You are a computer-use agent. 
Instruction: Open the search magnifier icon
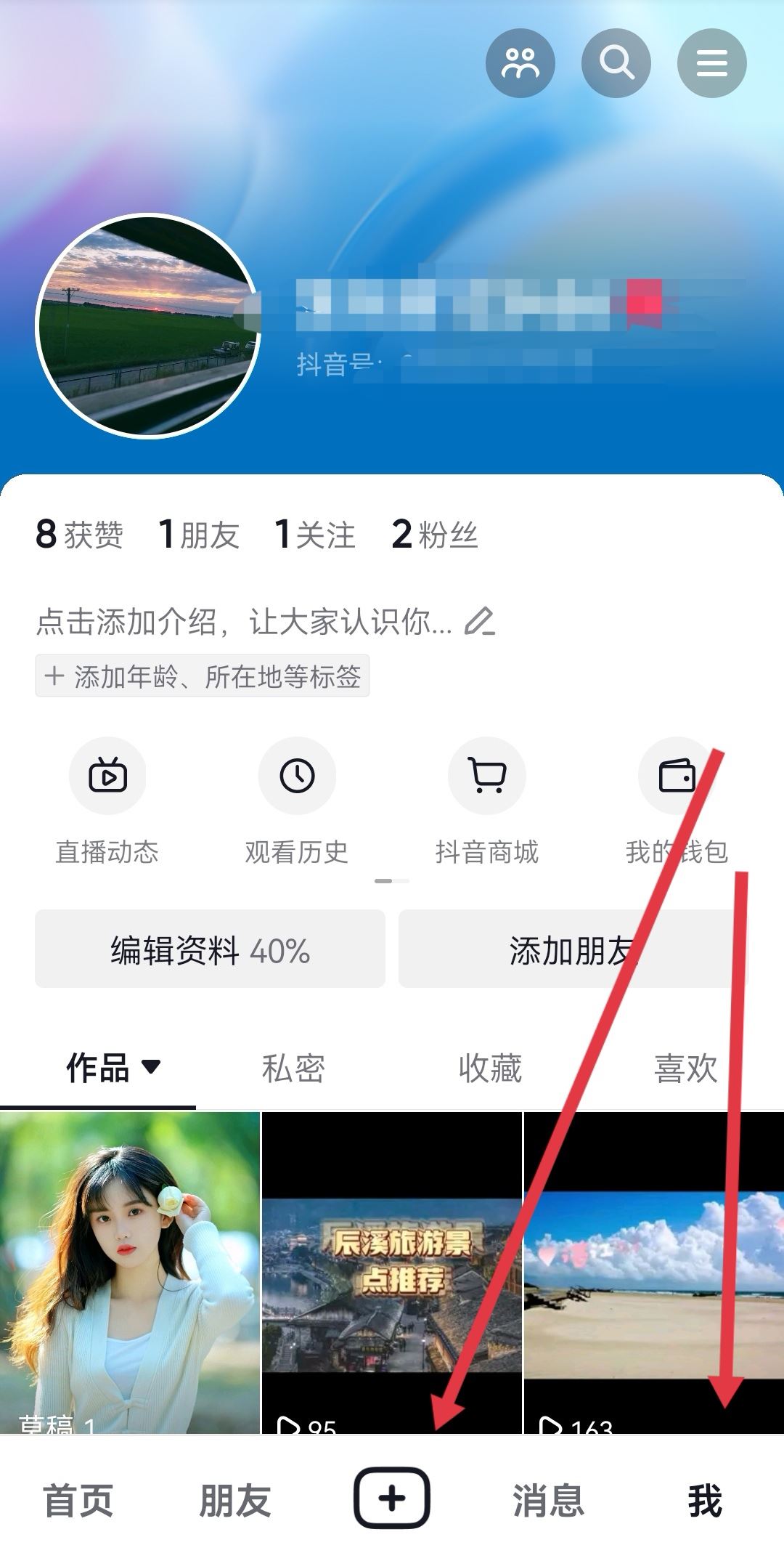point(616,63)
